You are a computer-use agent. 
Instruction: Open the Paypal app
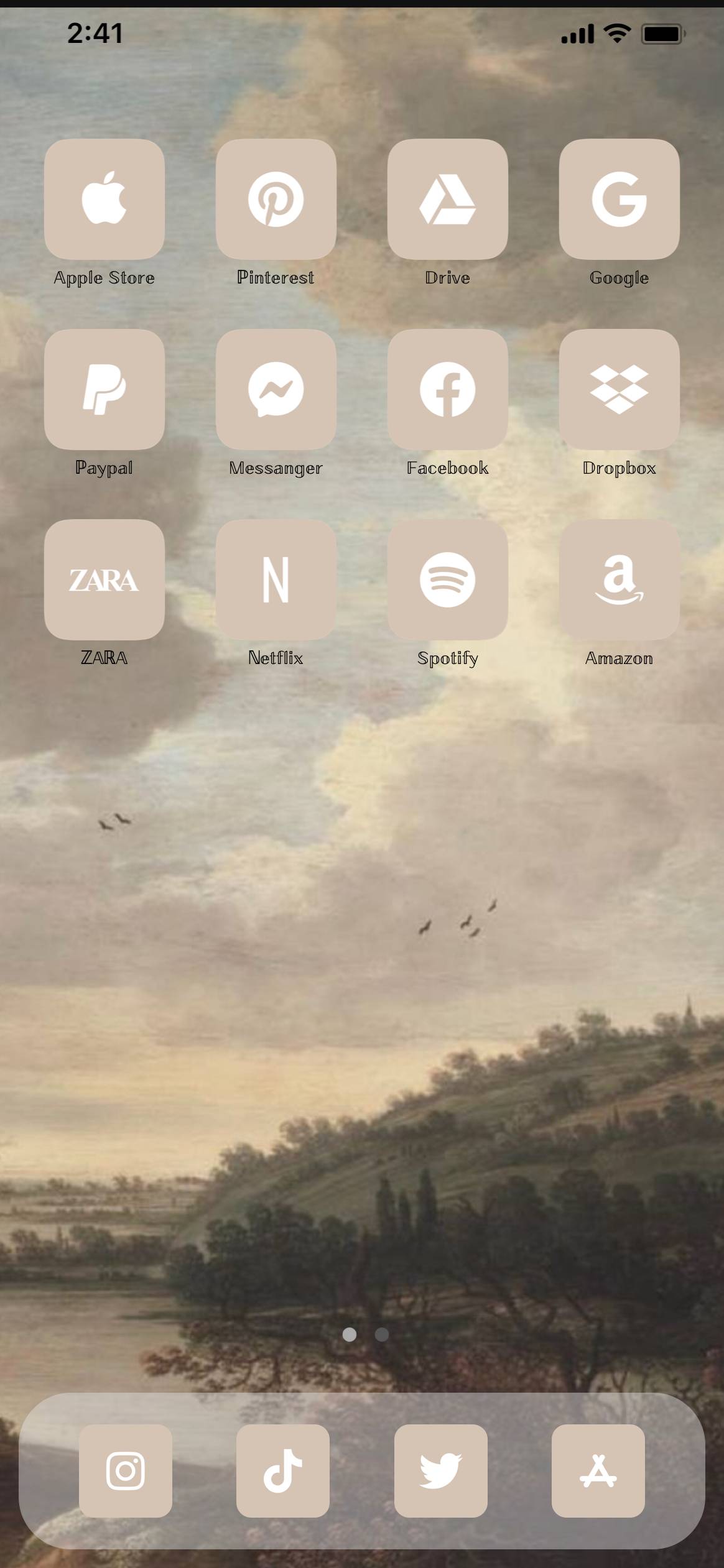[x=104, y=389]
